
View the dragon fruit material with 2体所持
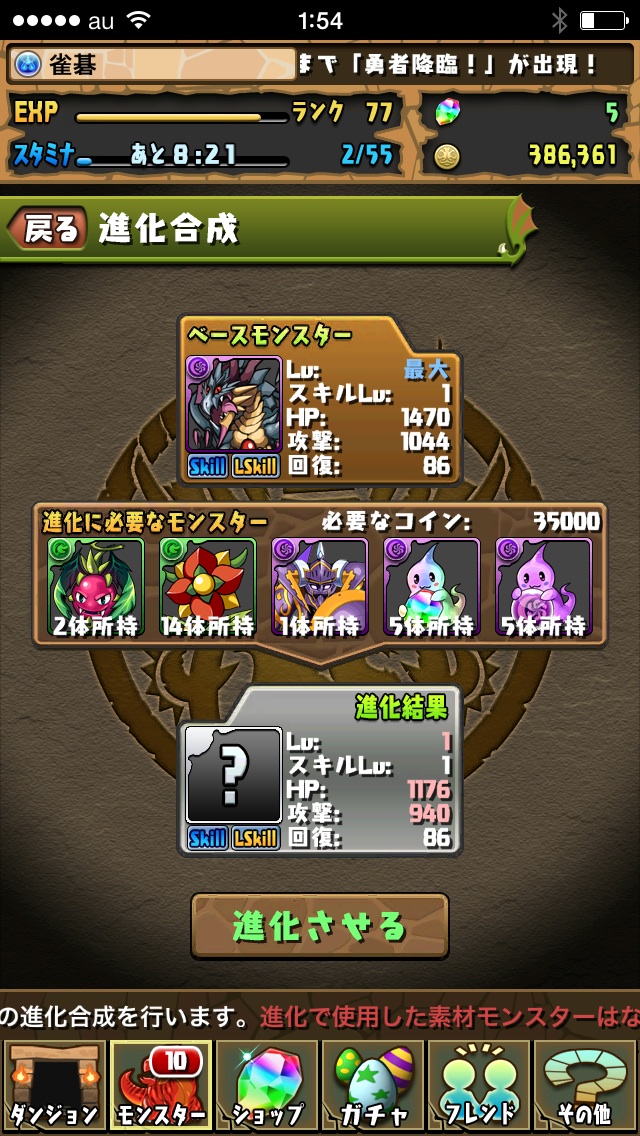96,586
